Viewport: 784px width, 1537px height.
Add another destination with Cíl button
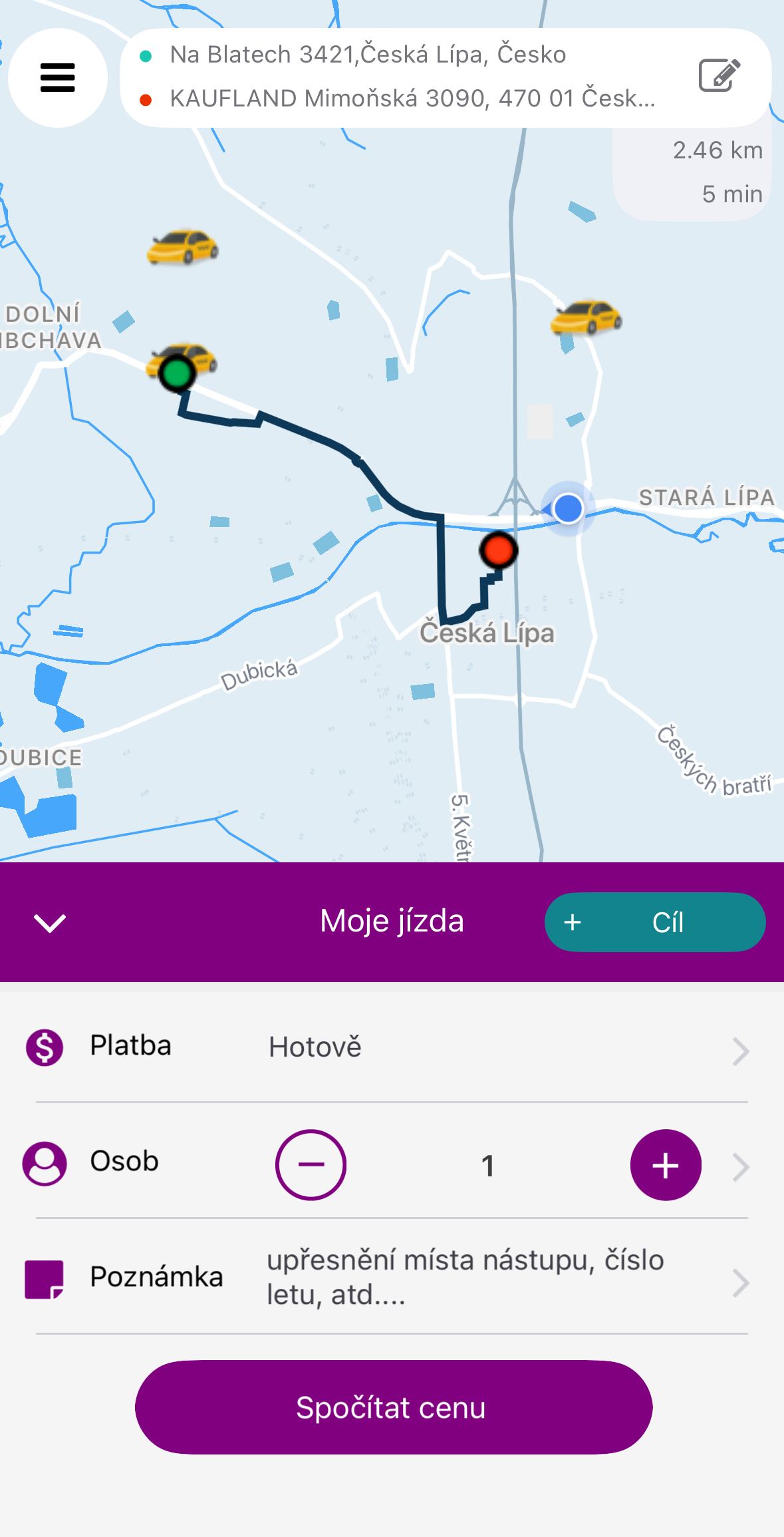(654, 922)
